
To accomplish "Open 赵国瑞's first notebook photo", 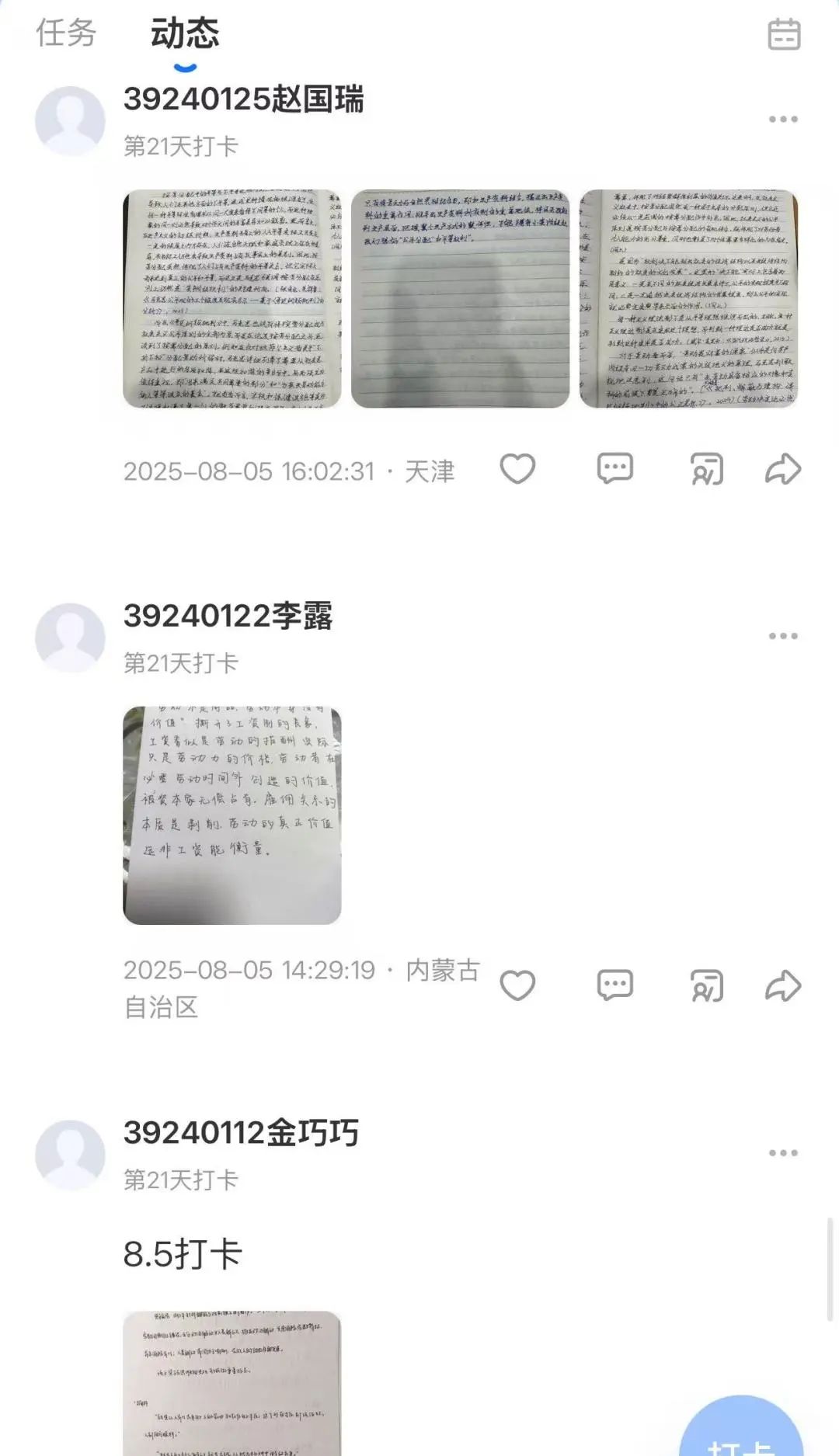I will 232,298.
